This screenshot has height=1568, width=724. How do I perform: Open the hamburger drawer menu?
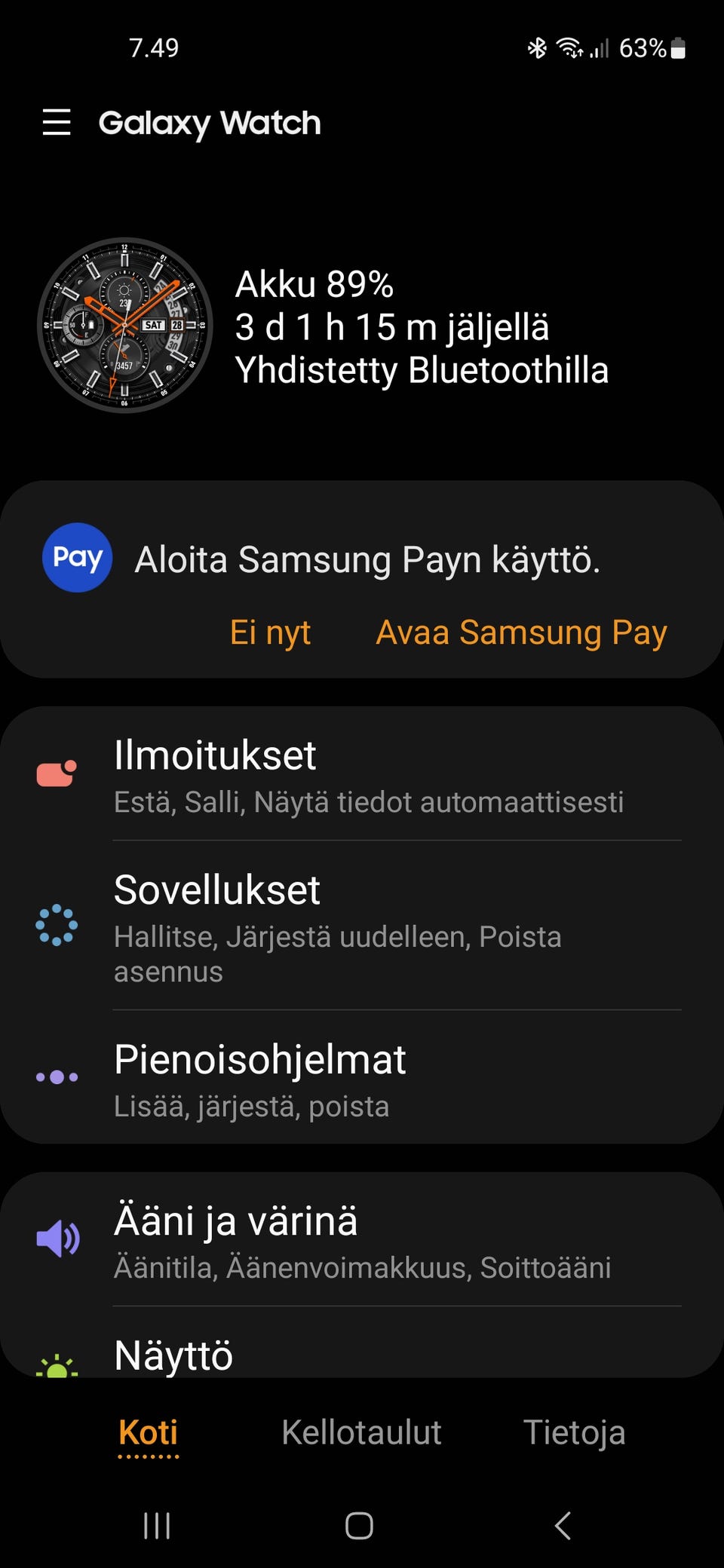(57, 122)
